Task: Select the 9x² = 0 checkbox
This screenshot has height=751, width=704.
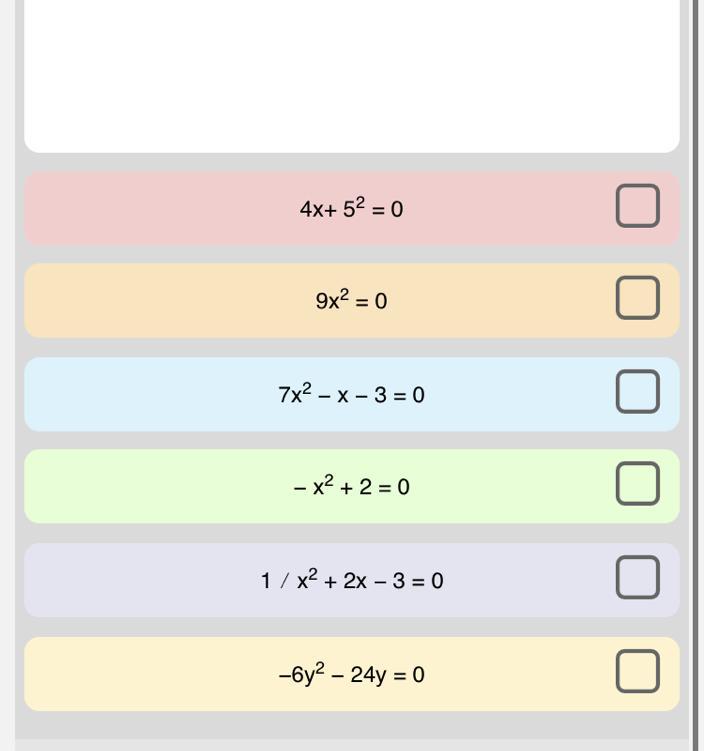Action: click(x=637, y=298)
